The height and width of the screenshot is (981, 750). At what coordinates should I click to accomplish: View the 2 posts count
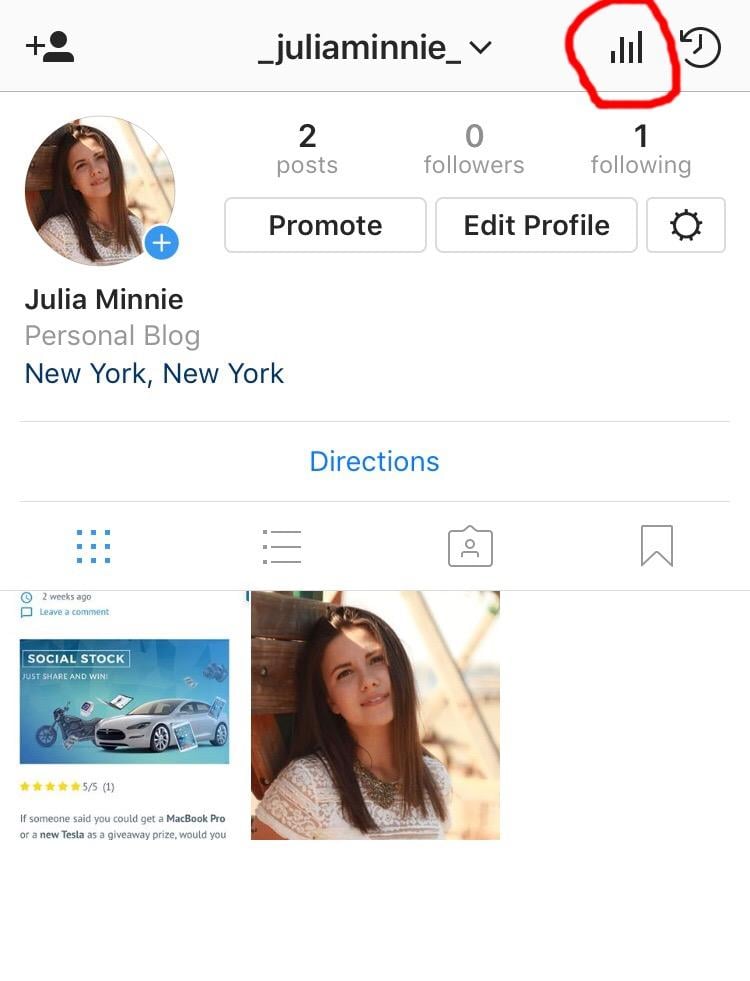click(x=307, y=148)
